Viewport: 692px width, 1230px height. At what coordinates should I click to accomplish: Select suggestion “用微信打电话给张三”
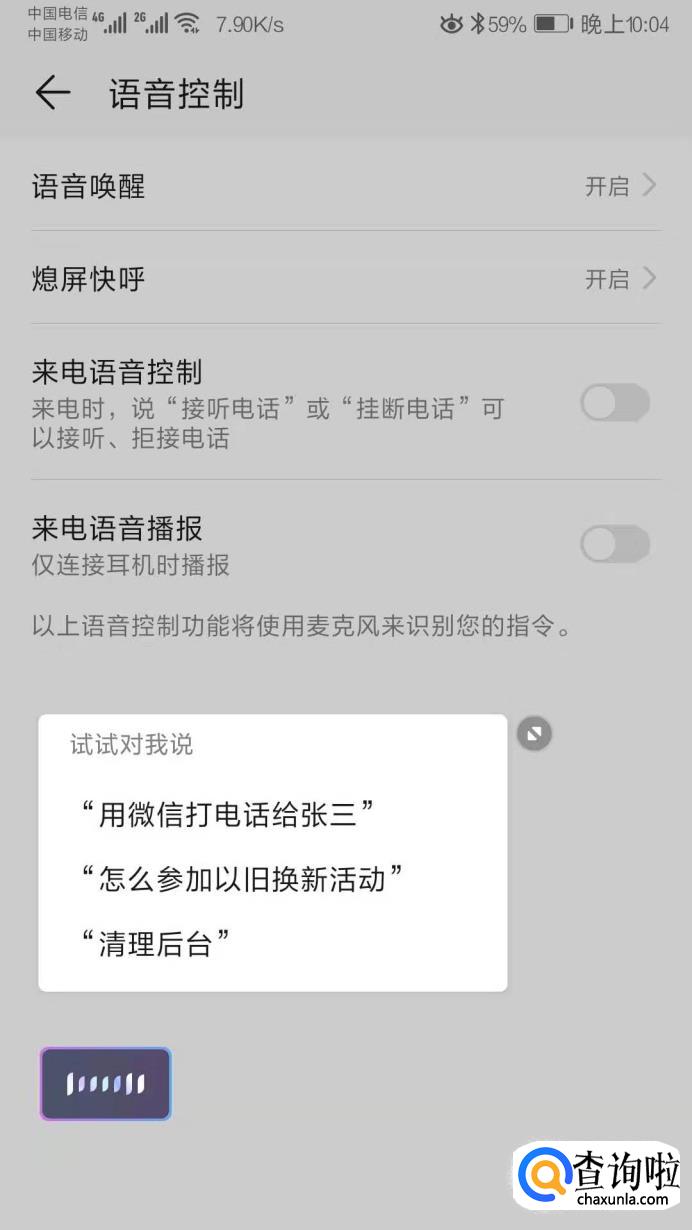click(x=228, y=815)
